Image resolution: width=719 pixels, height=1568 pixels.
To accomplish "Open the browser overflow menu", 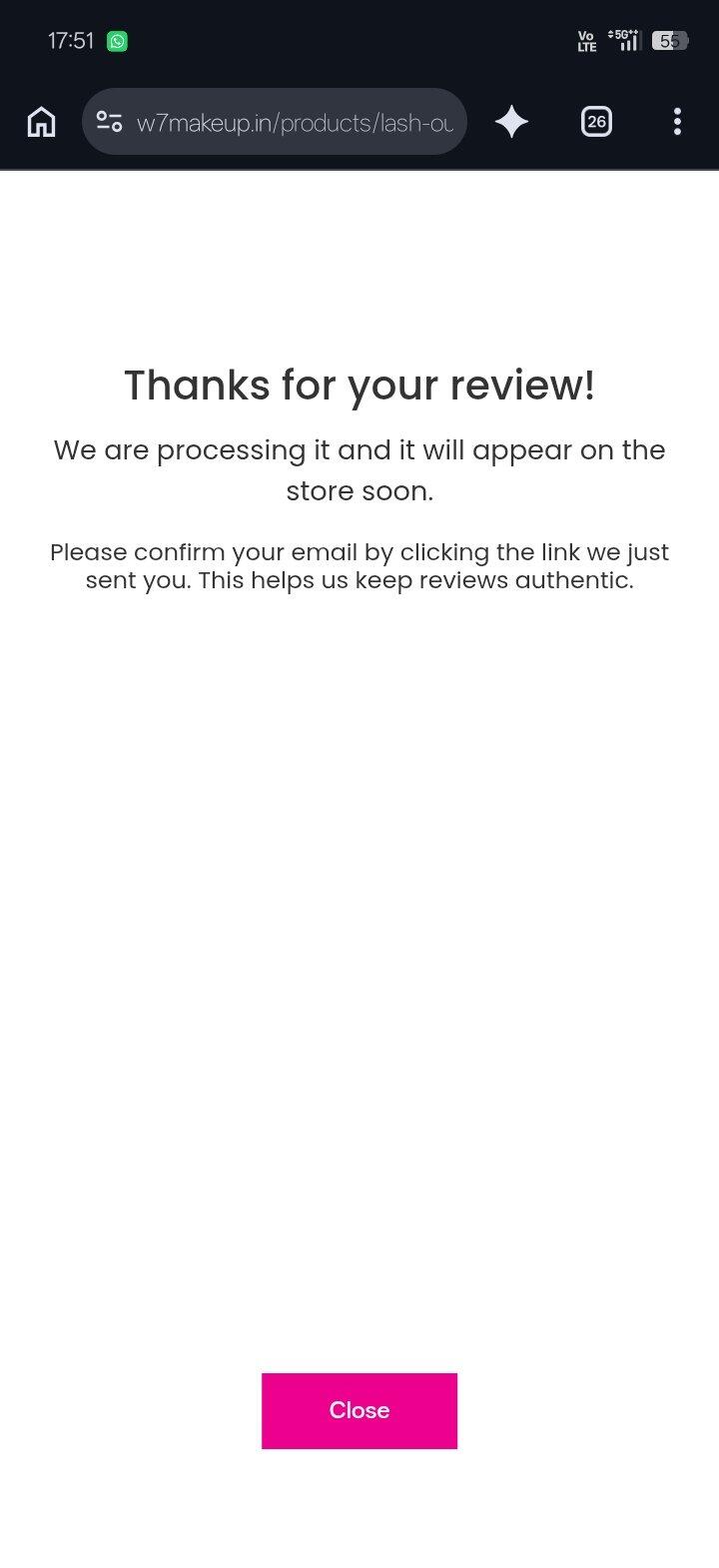I will (x=677, y=122).
